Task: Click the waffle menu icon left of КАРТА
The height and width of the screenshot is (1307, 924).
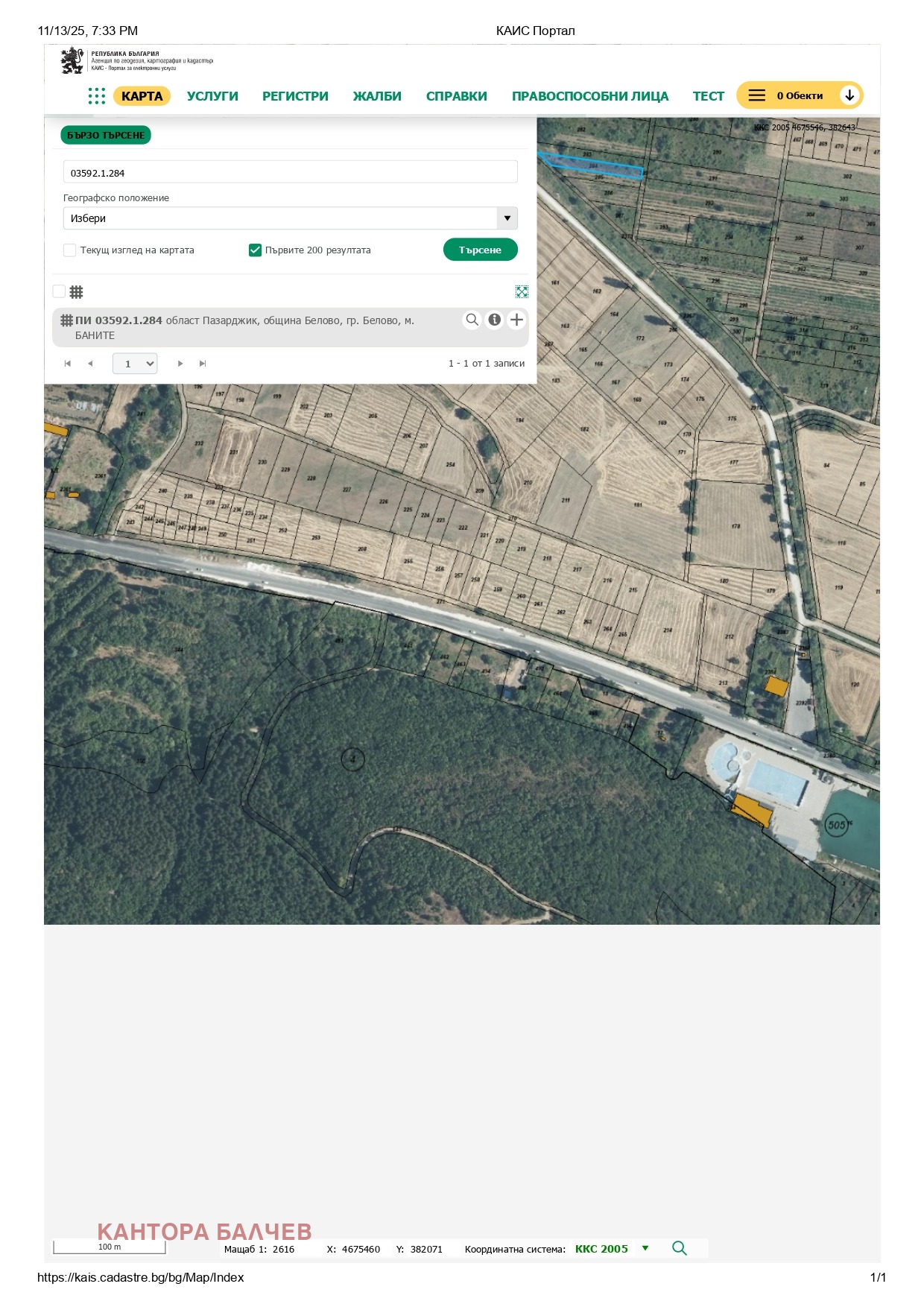Action: click(97, 95)
